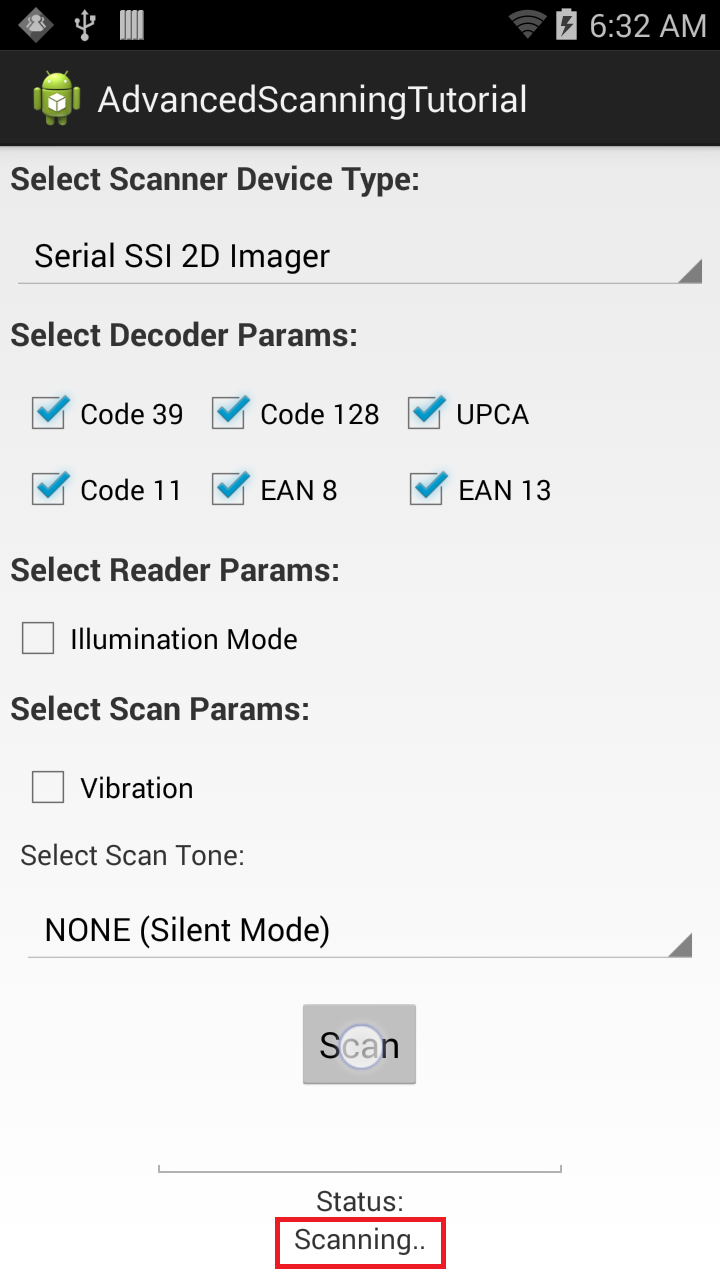
Task: Enable Illumination Mode
Action: tap(39, 638)
